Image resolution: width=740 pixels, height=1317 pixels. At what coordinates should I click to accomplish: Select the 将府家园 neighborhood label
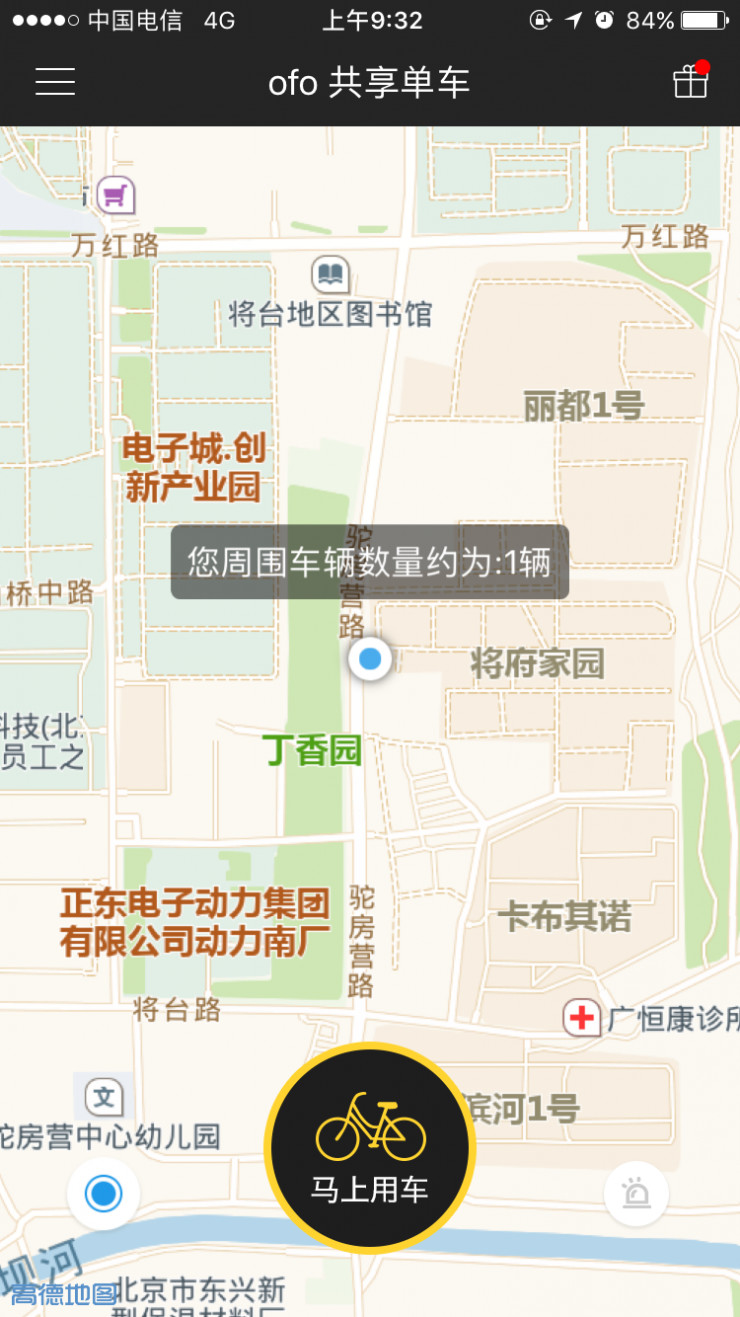[538, 662]
